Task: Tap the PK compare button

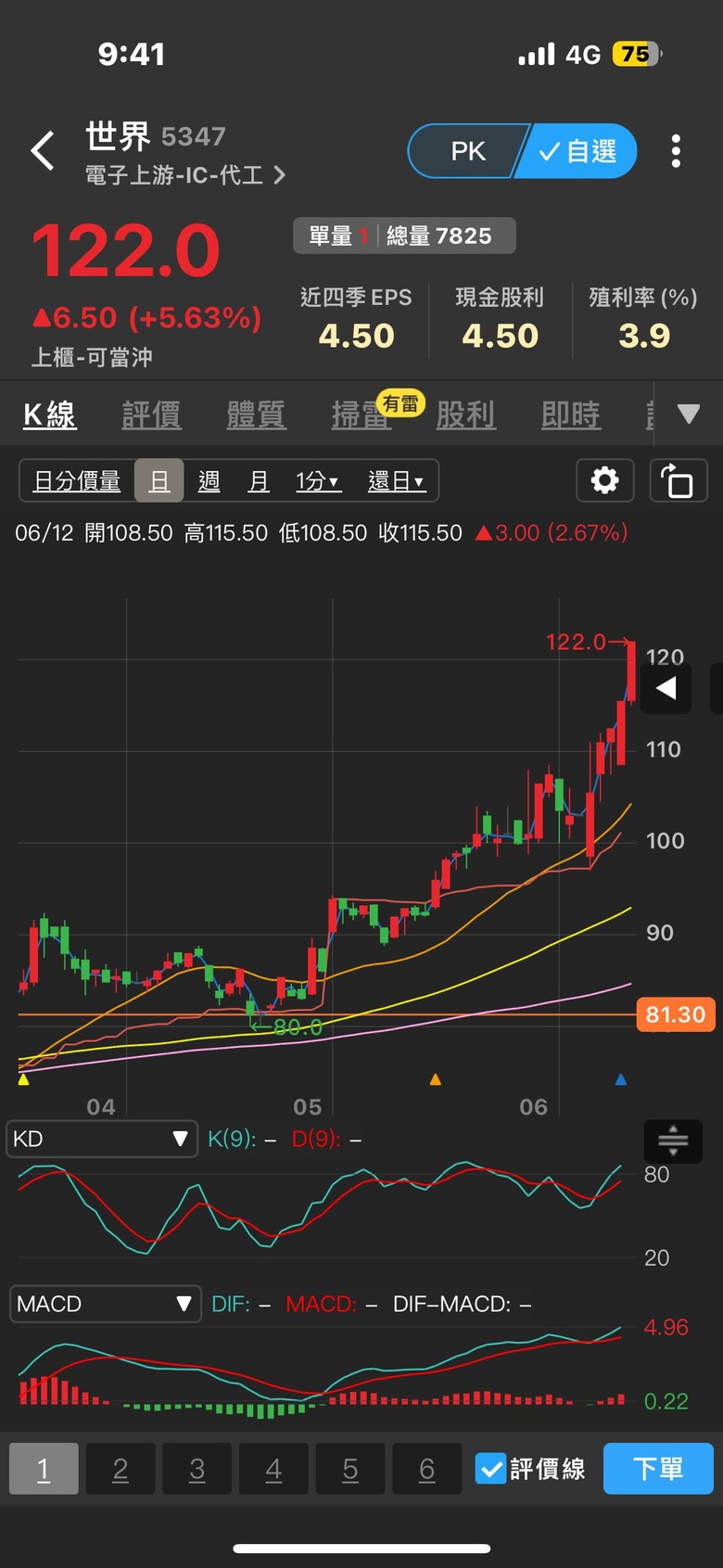Action: pyautogui.click(x=467, y=151)
